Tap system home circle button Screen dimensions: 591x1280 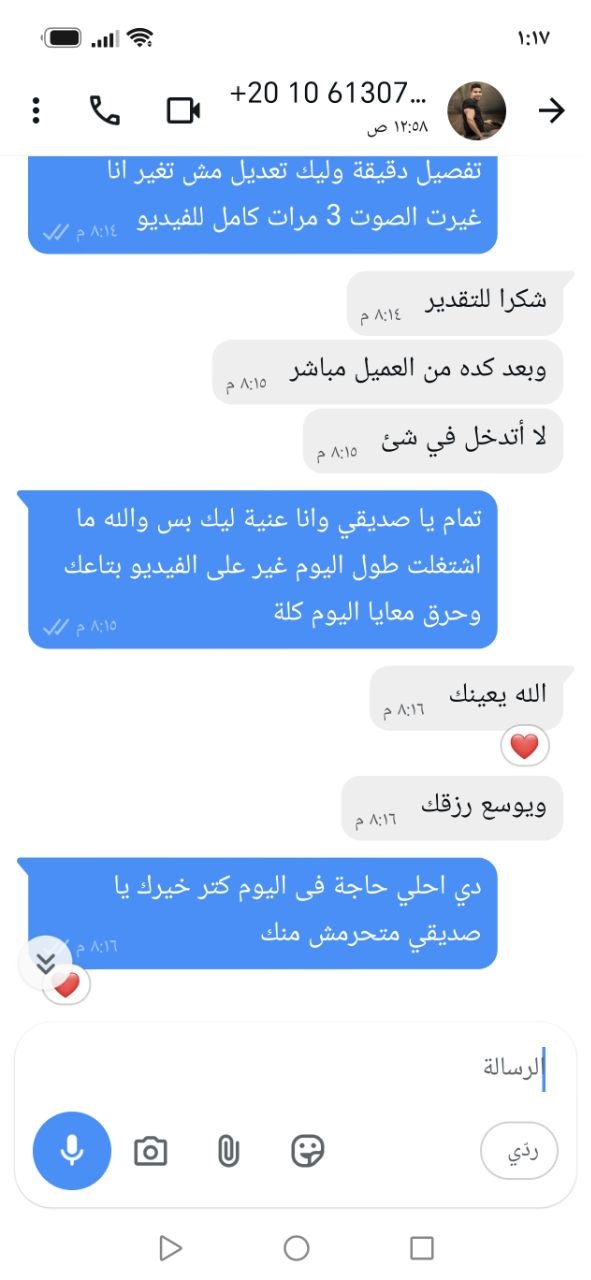pyautogui.click(x=296, y=1247)
